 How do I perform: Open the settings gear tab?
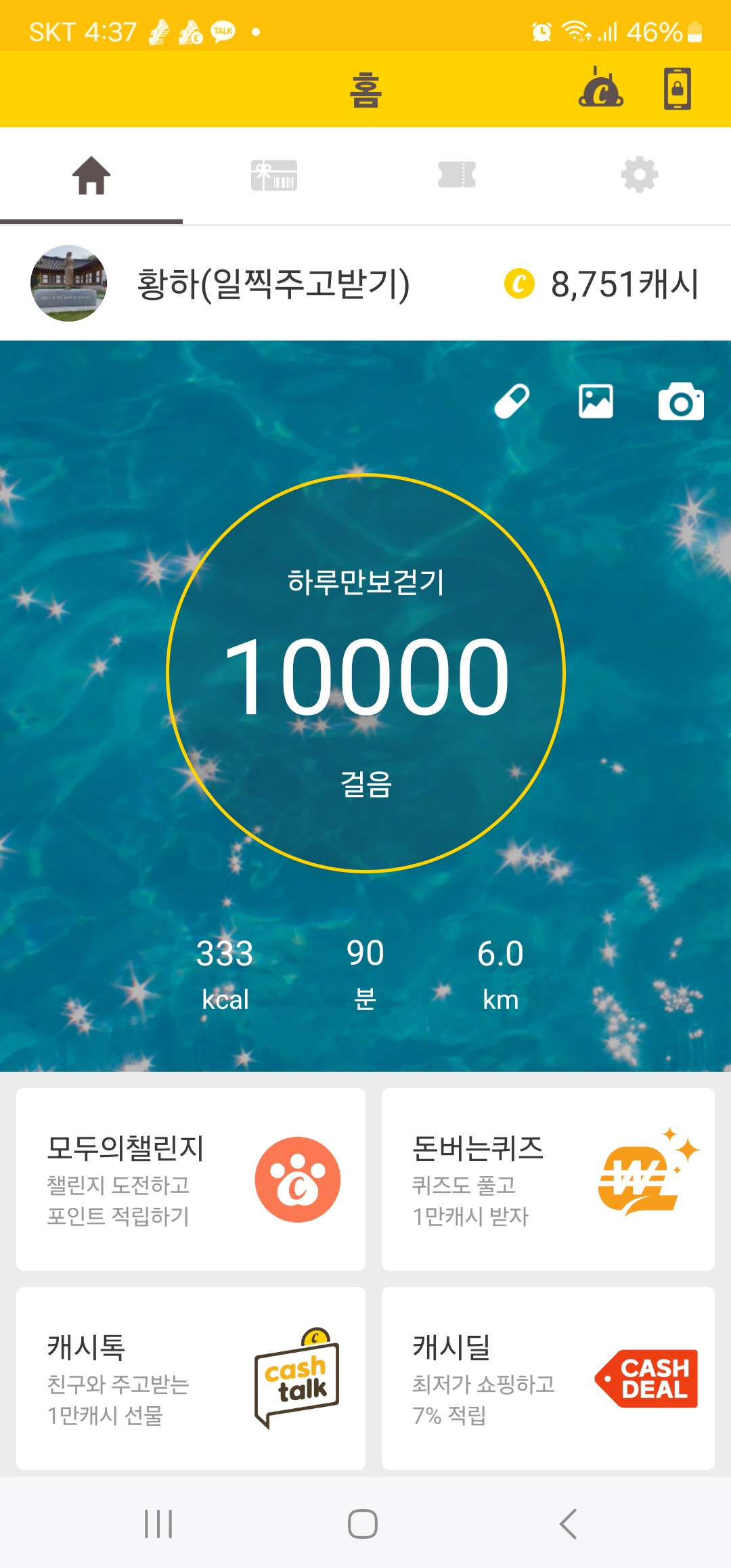click(x=639, y=175)
